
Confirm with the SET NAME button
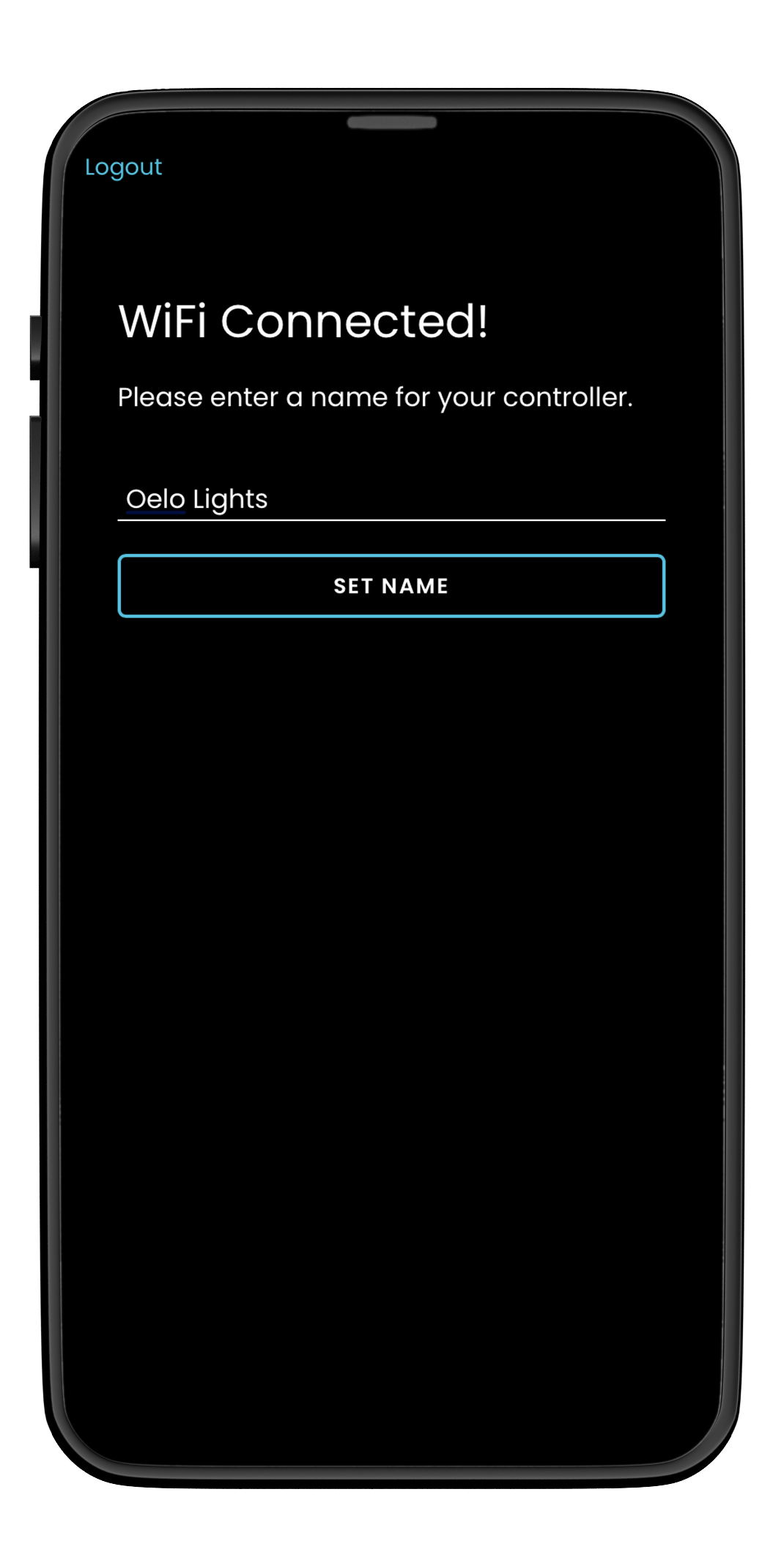(391, 586)
